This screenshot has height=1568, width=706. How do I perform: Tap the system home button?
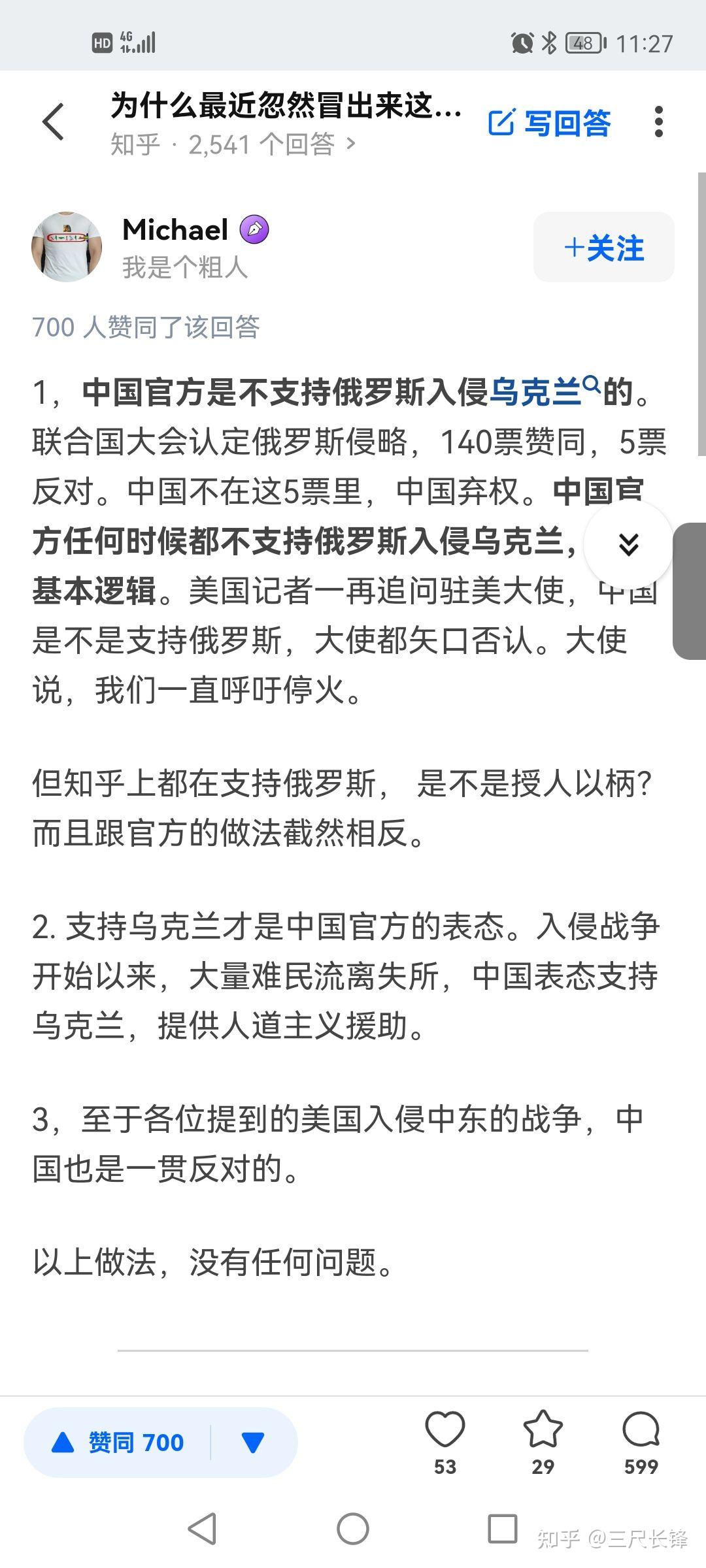click(x=353, y=1529)
